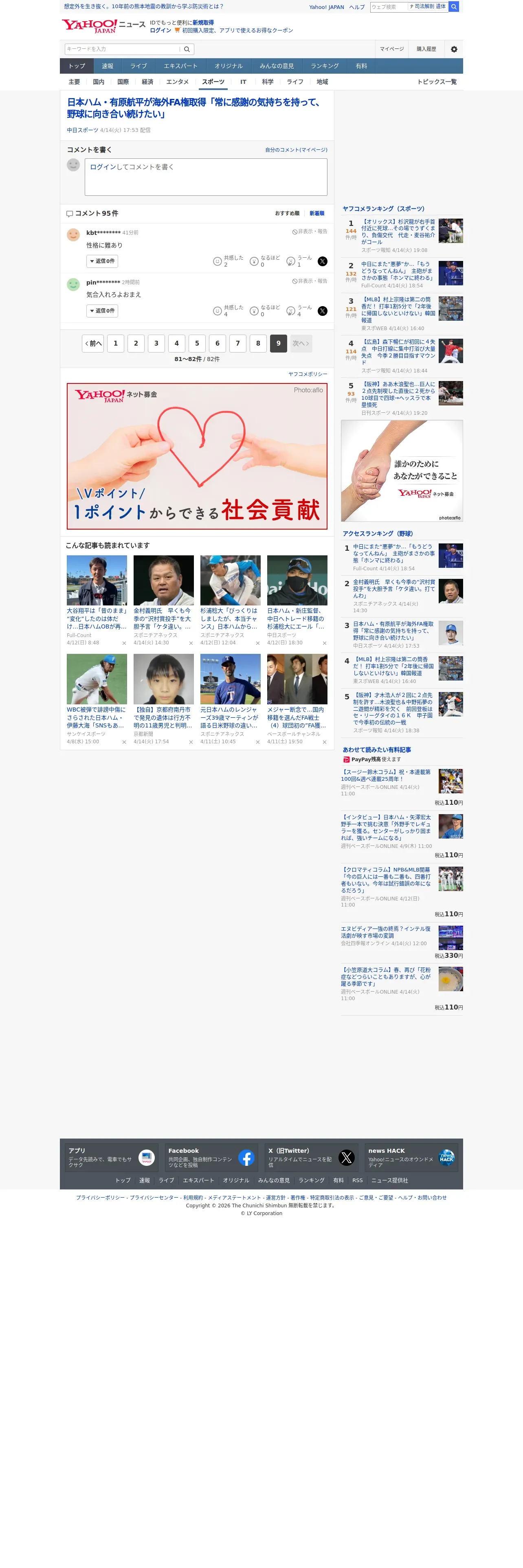Tap the keyword search magnifier button
The height and width of the screenshot is (1568, 523).
(187, 49)
